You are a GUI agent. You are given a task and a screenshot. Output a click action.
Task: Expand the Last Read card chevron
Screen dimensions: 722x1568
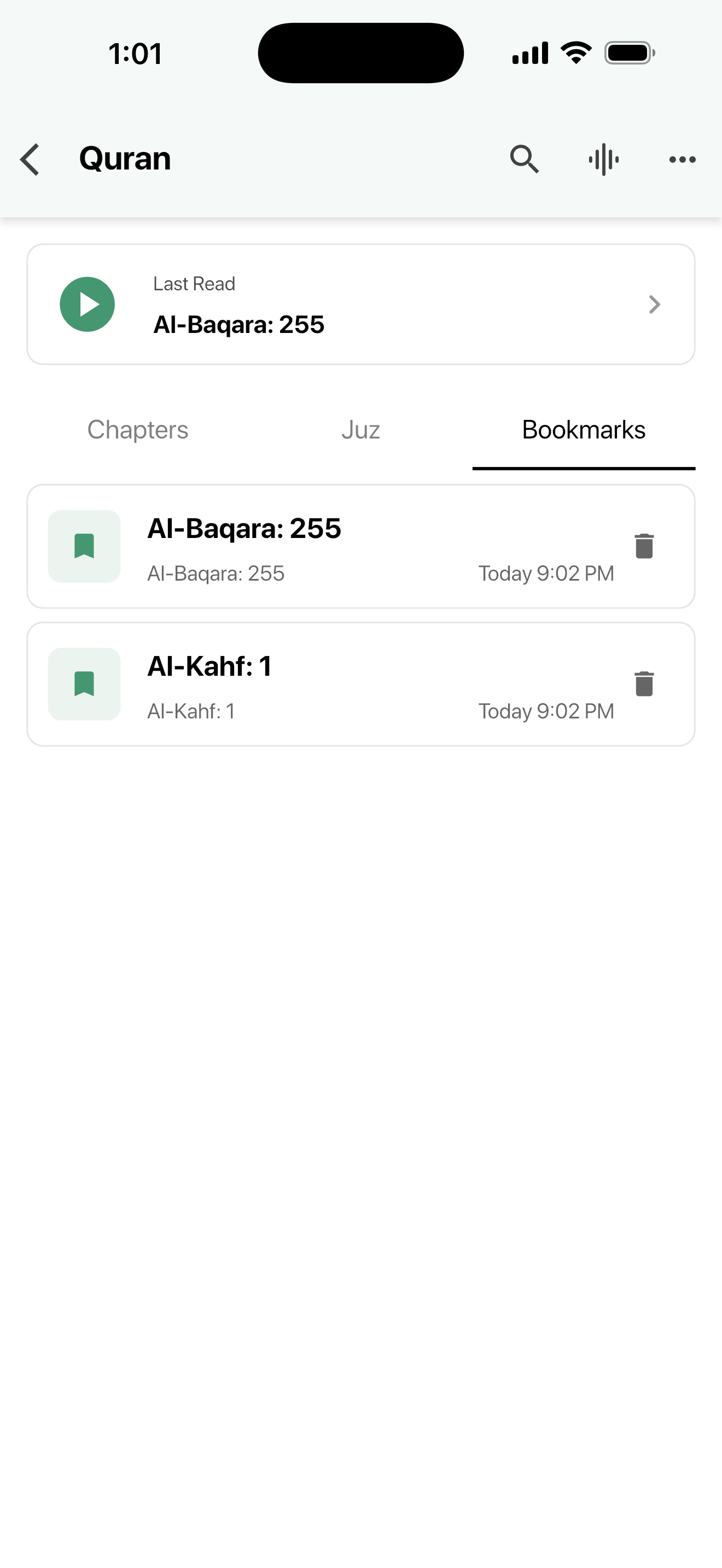pyautogui.click(x=654, y=305)
